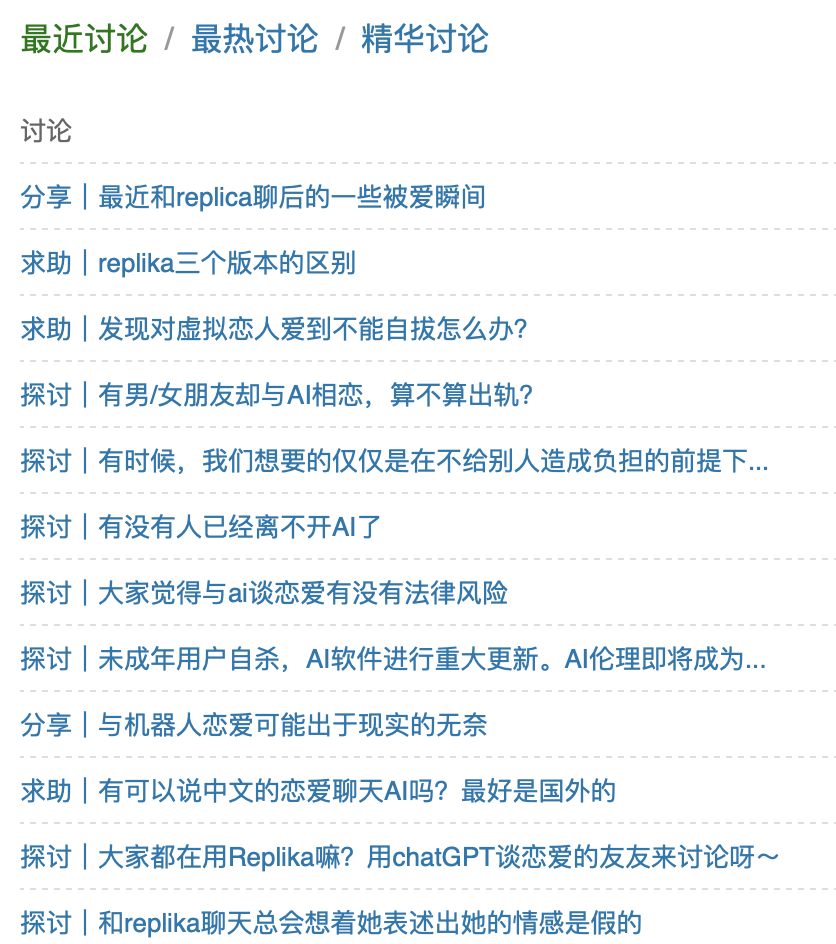Click the 求助 prefix on the replika versions thread
The width and height of the screenshot is (836, 944).
click(x=44, y=264)
